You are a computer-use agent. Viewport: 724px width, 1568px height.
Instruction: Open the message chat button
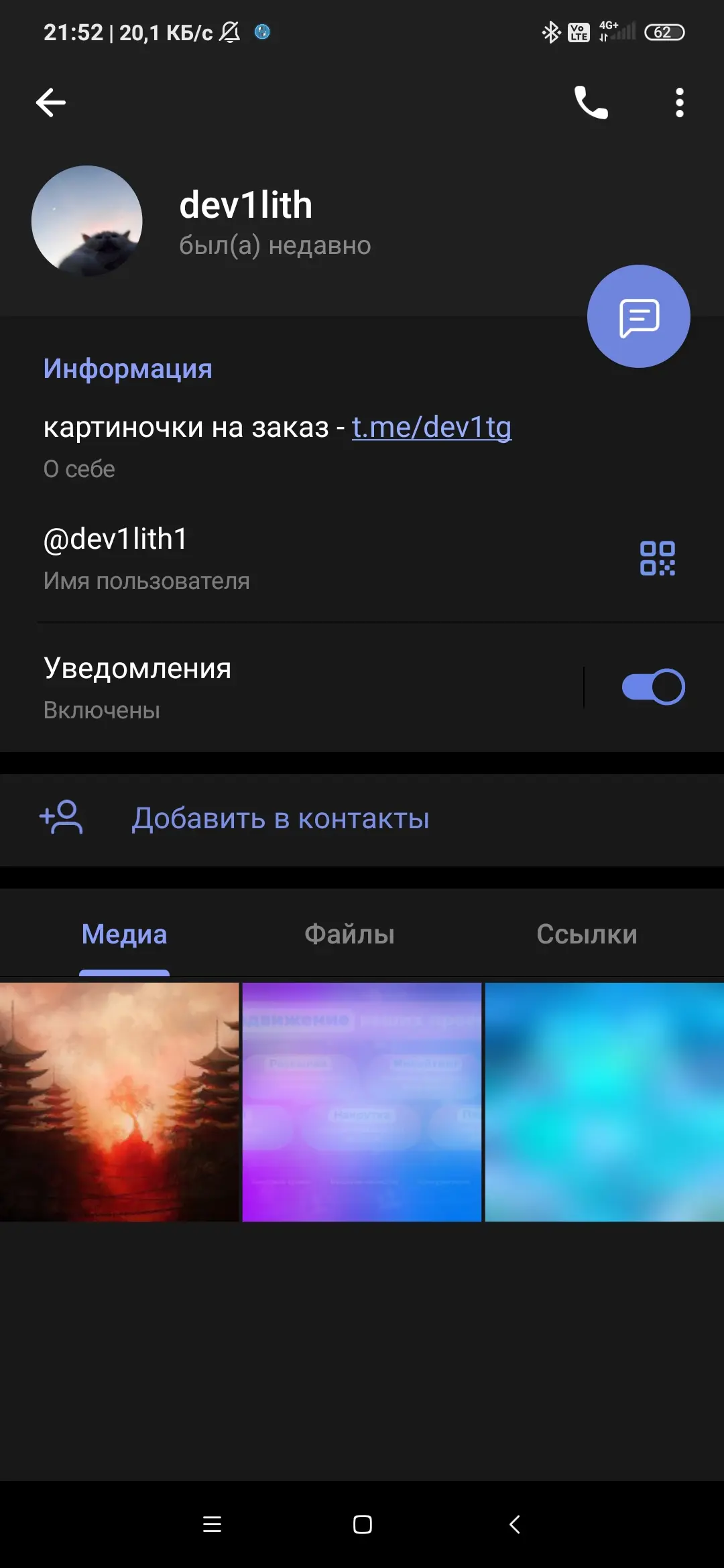[638, 316]
